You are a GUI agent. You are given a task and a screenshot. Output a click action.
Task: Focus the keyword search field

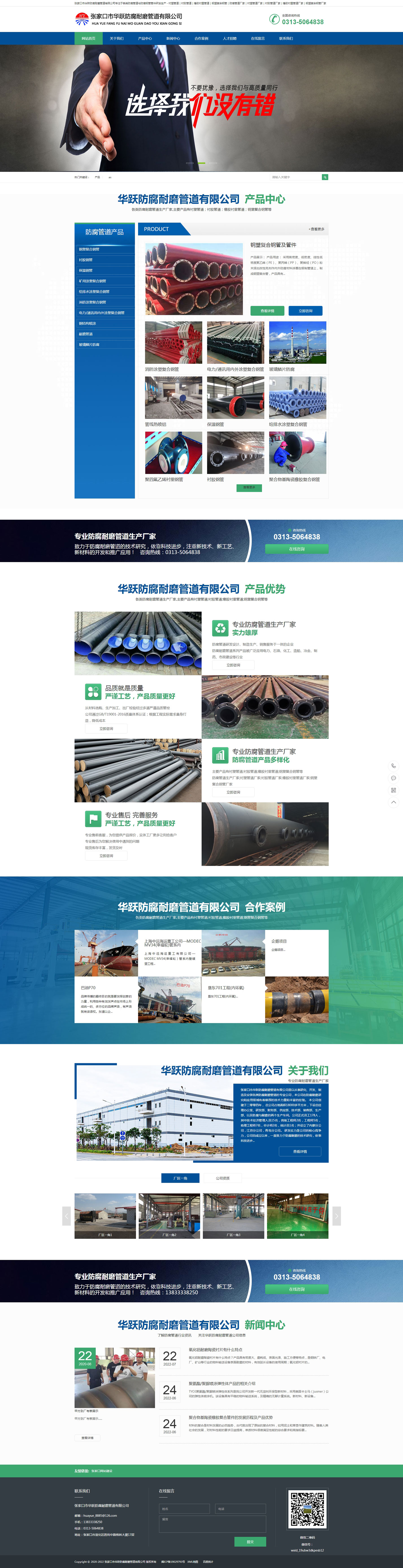click(x=295, y=177)
